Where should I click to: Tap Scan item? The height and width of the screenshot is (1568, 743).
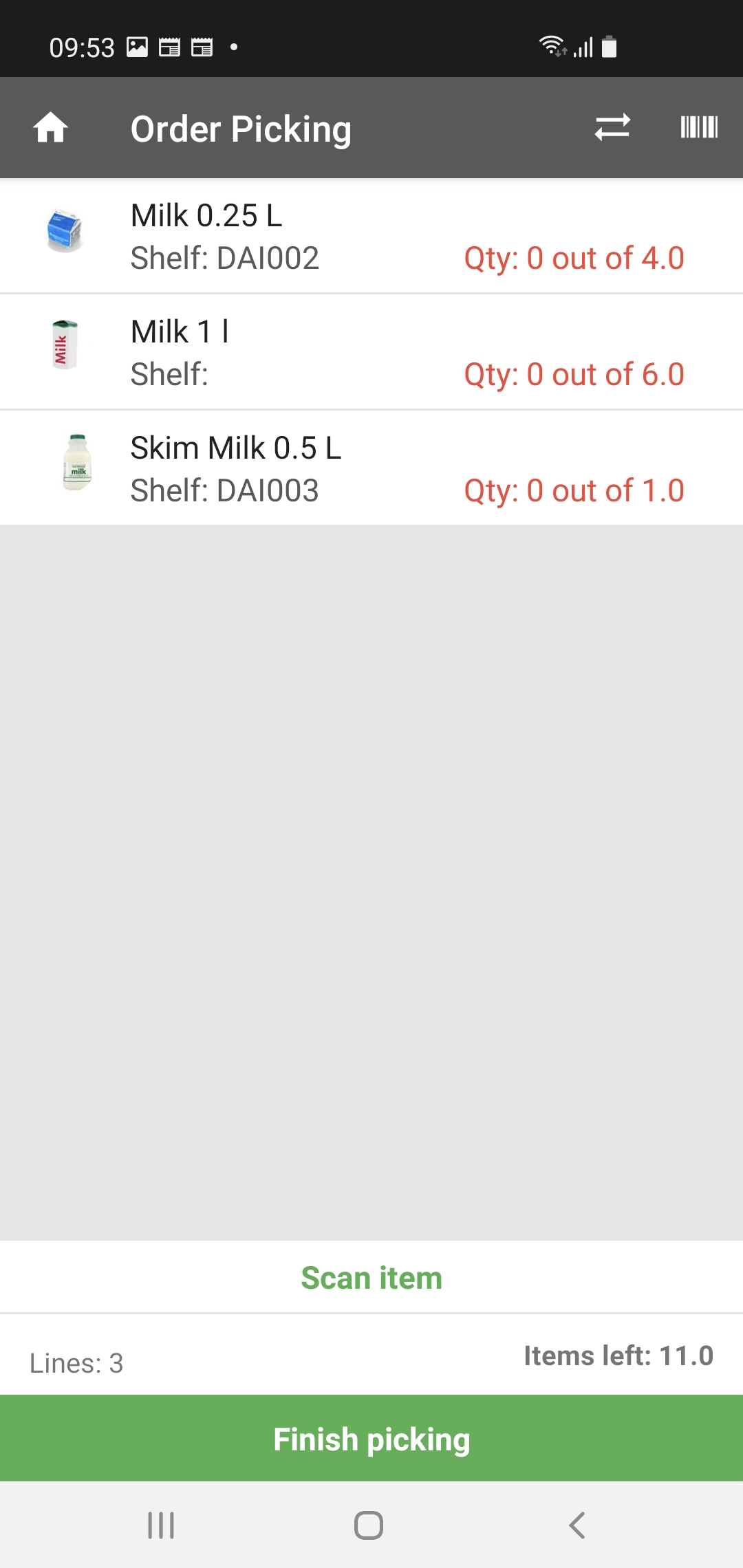point(371,1278)
